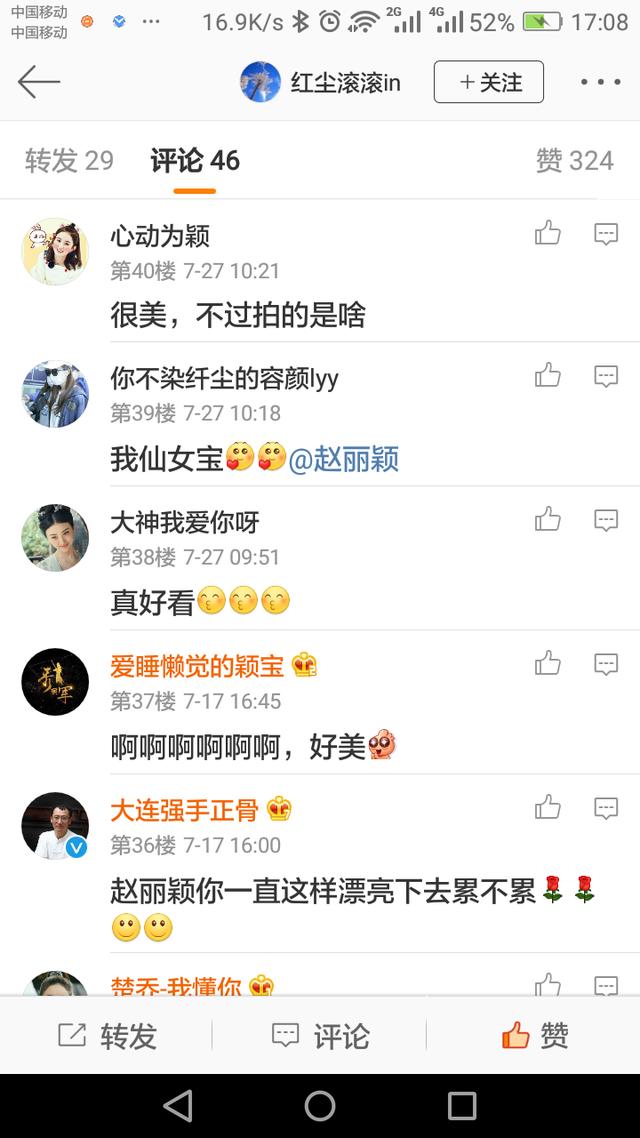Viewport: 640px width, 1138px height.
Task: Like the comment by 爱睡懒觉的颖宝
Action: 547,663
